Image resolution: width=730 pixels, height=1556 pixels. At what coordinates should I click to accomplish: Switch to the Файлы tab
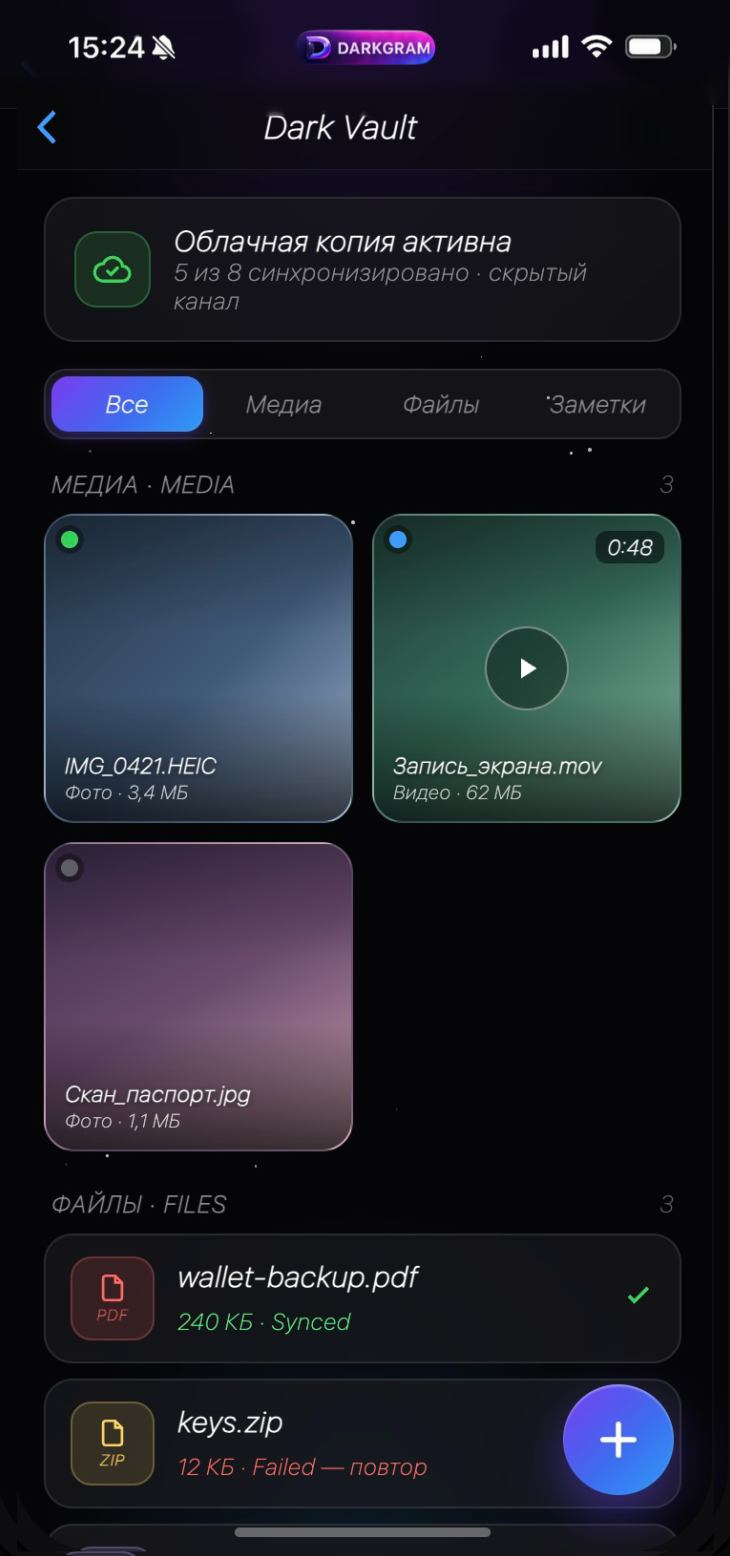point(441,404)
